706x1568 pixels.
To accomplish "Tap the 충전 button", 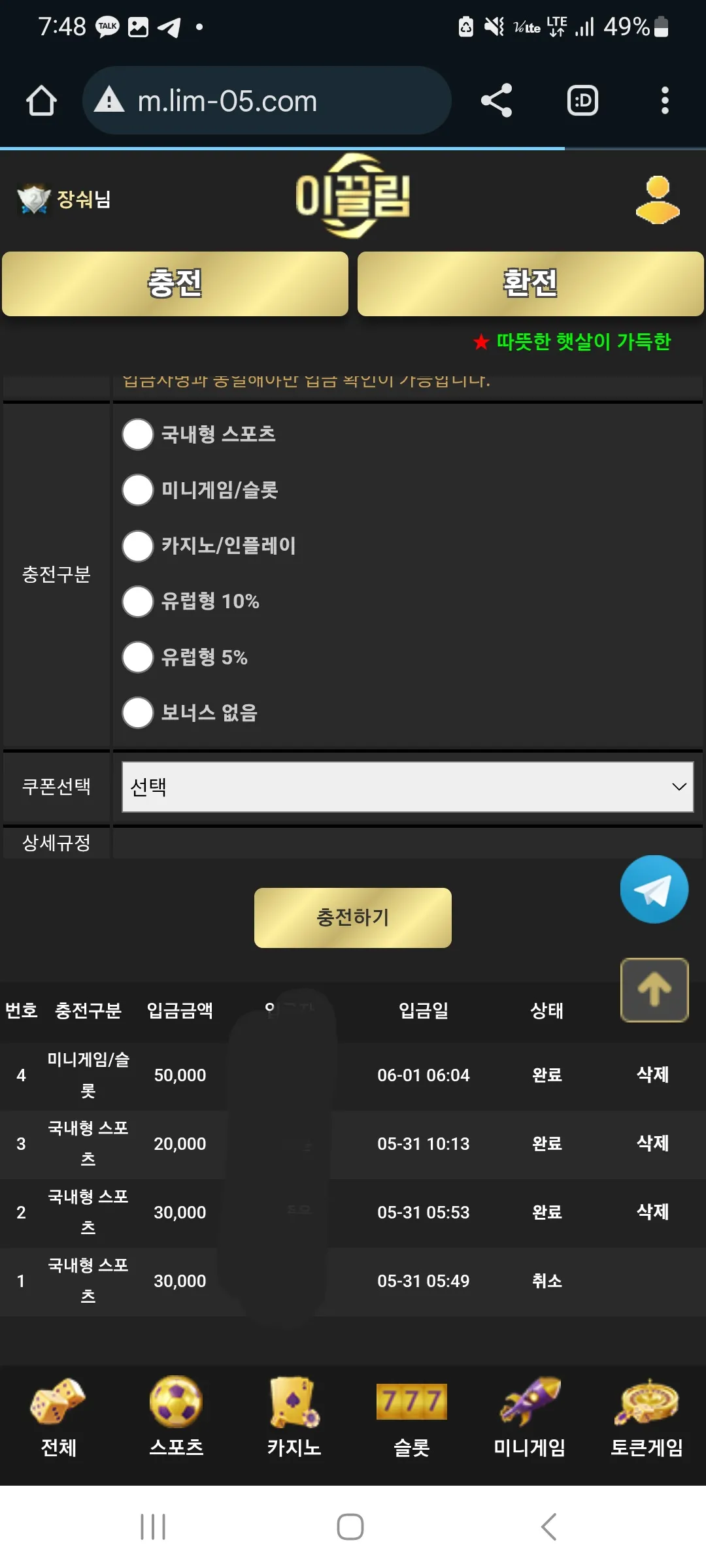I will [175, 284].
